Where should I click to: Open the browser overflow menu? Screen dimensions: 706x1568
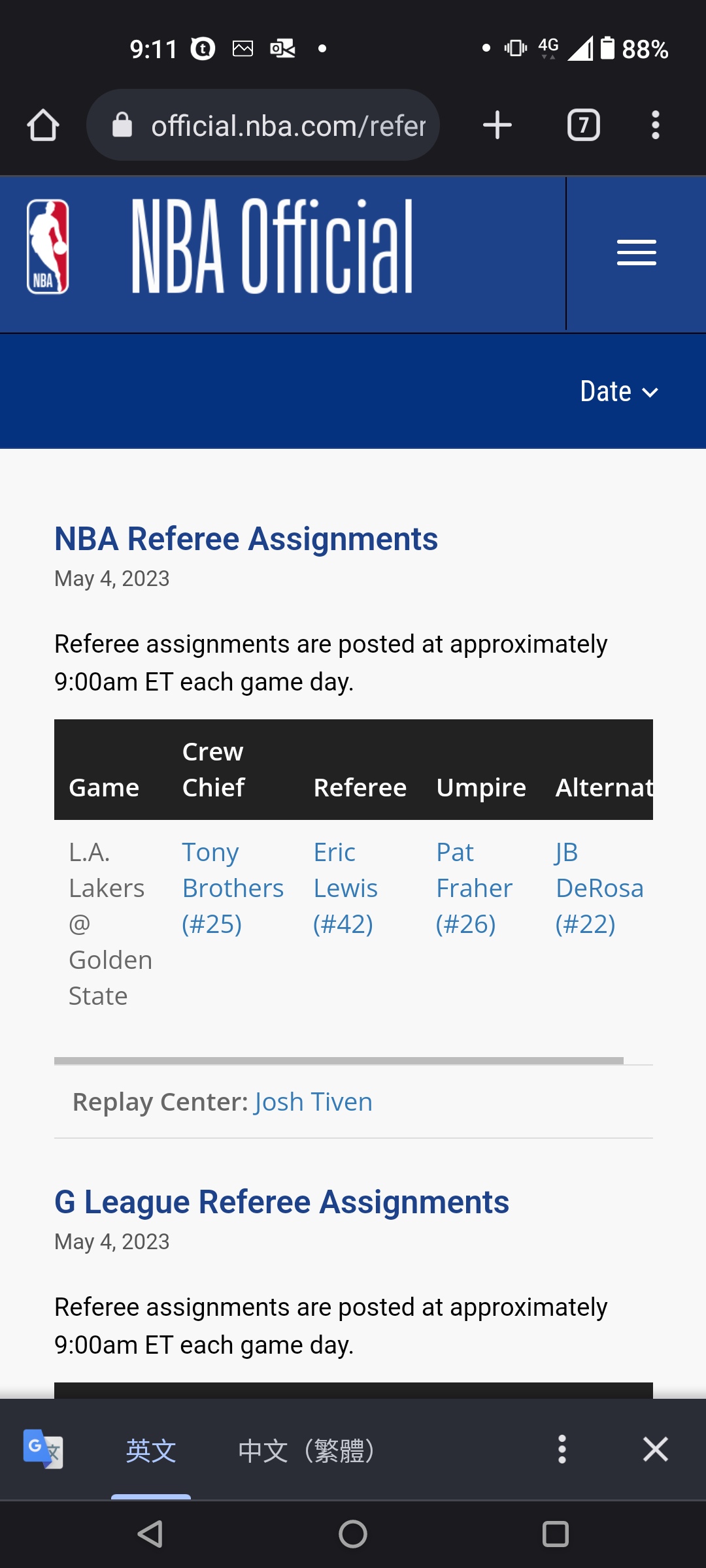pos(656,125)
